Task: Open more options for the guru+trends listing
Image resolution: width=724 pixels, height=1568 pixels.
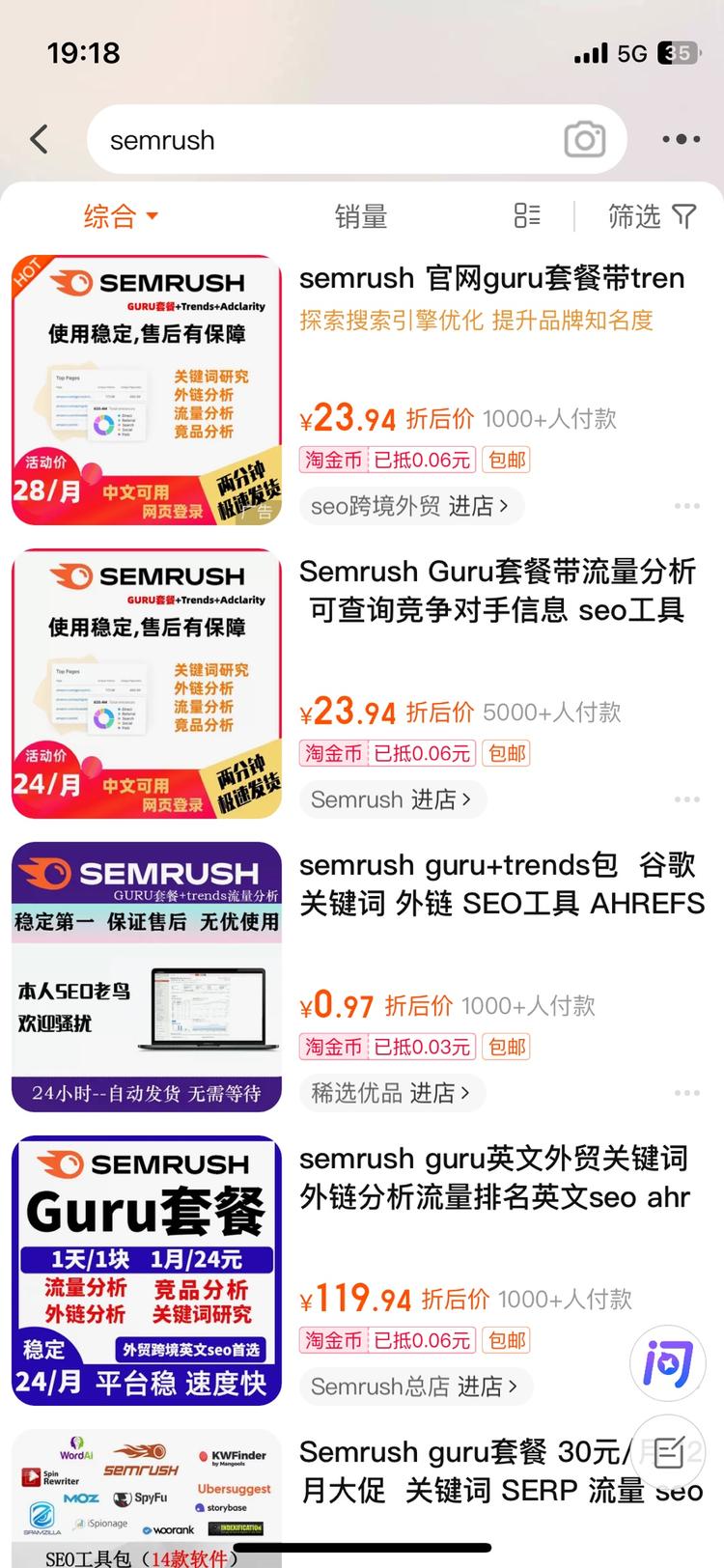Action: click(687, 1092)
